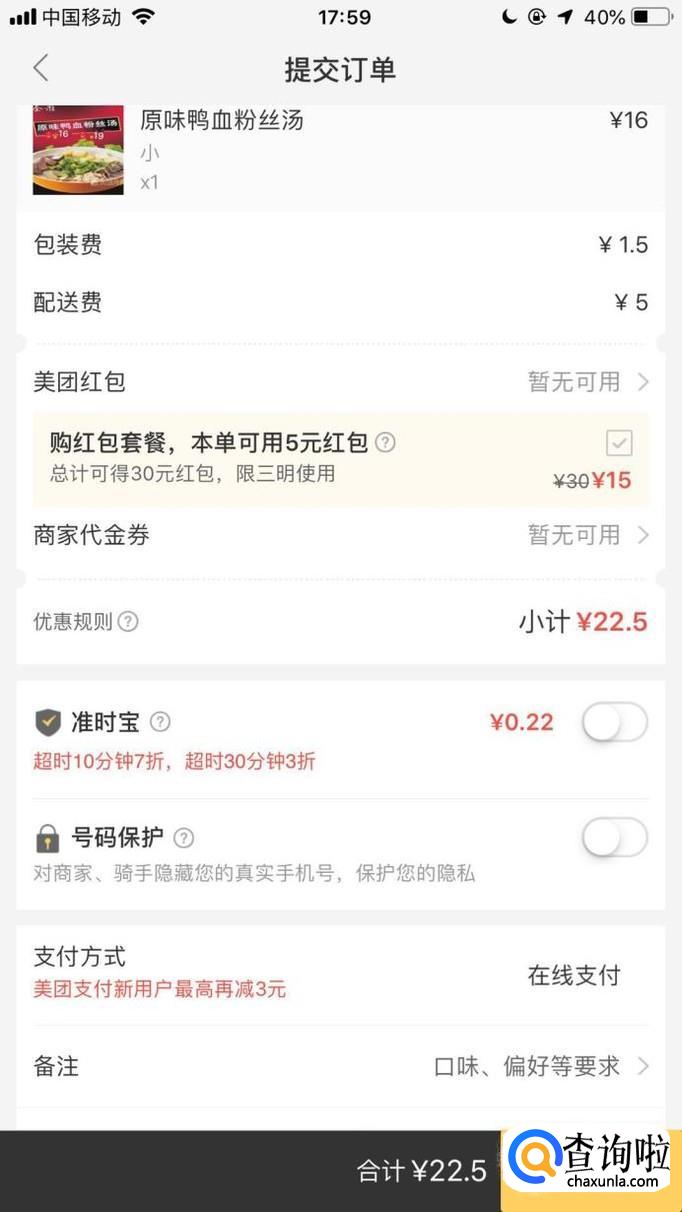Go back from the 提交订单 page

click(41, 69)
